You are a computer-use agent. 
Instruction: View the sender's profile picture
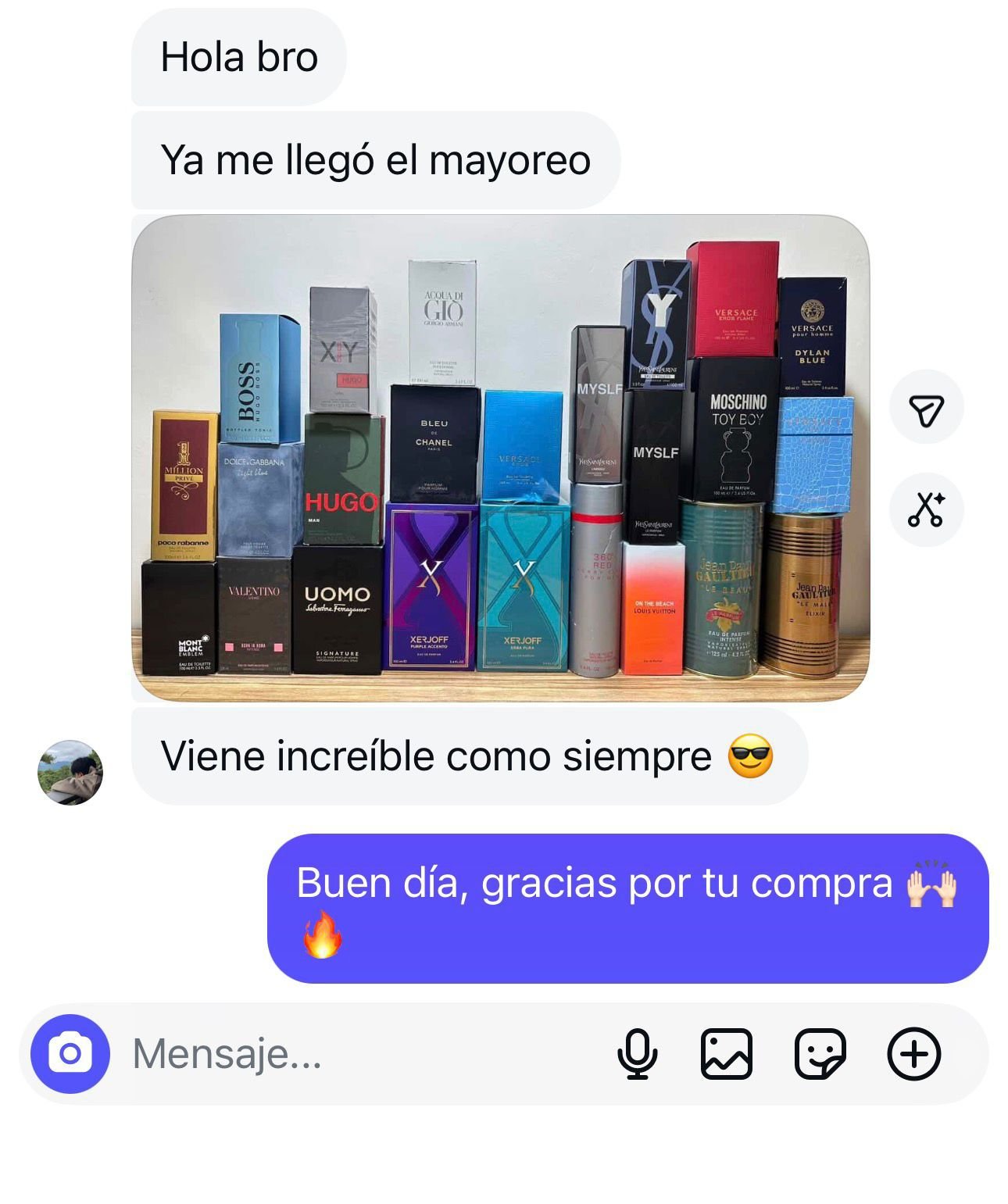(x=70, y=772)
